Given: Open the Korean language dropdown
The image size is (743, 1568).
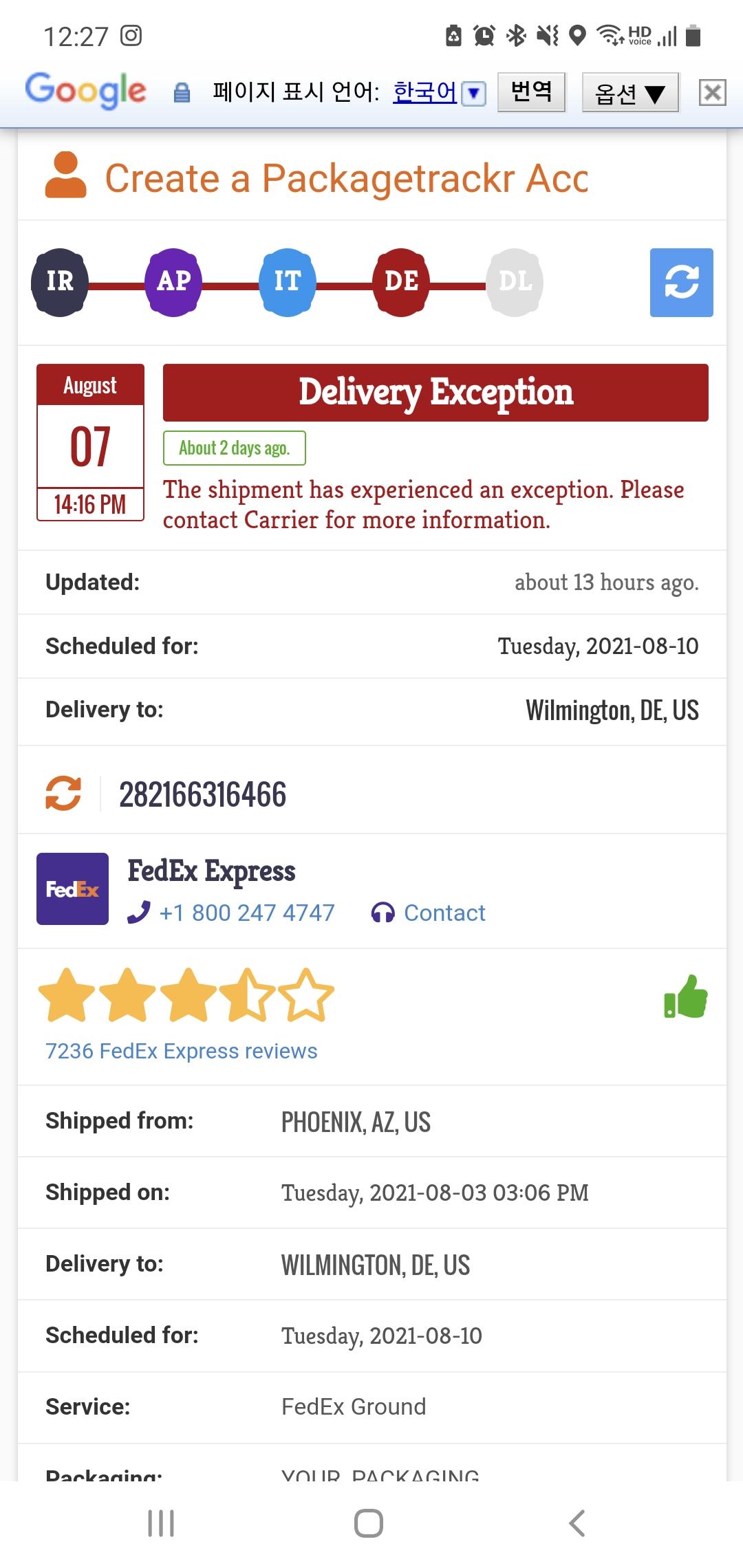Looking at the screenshot, I should [439, 92].
